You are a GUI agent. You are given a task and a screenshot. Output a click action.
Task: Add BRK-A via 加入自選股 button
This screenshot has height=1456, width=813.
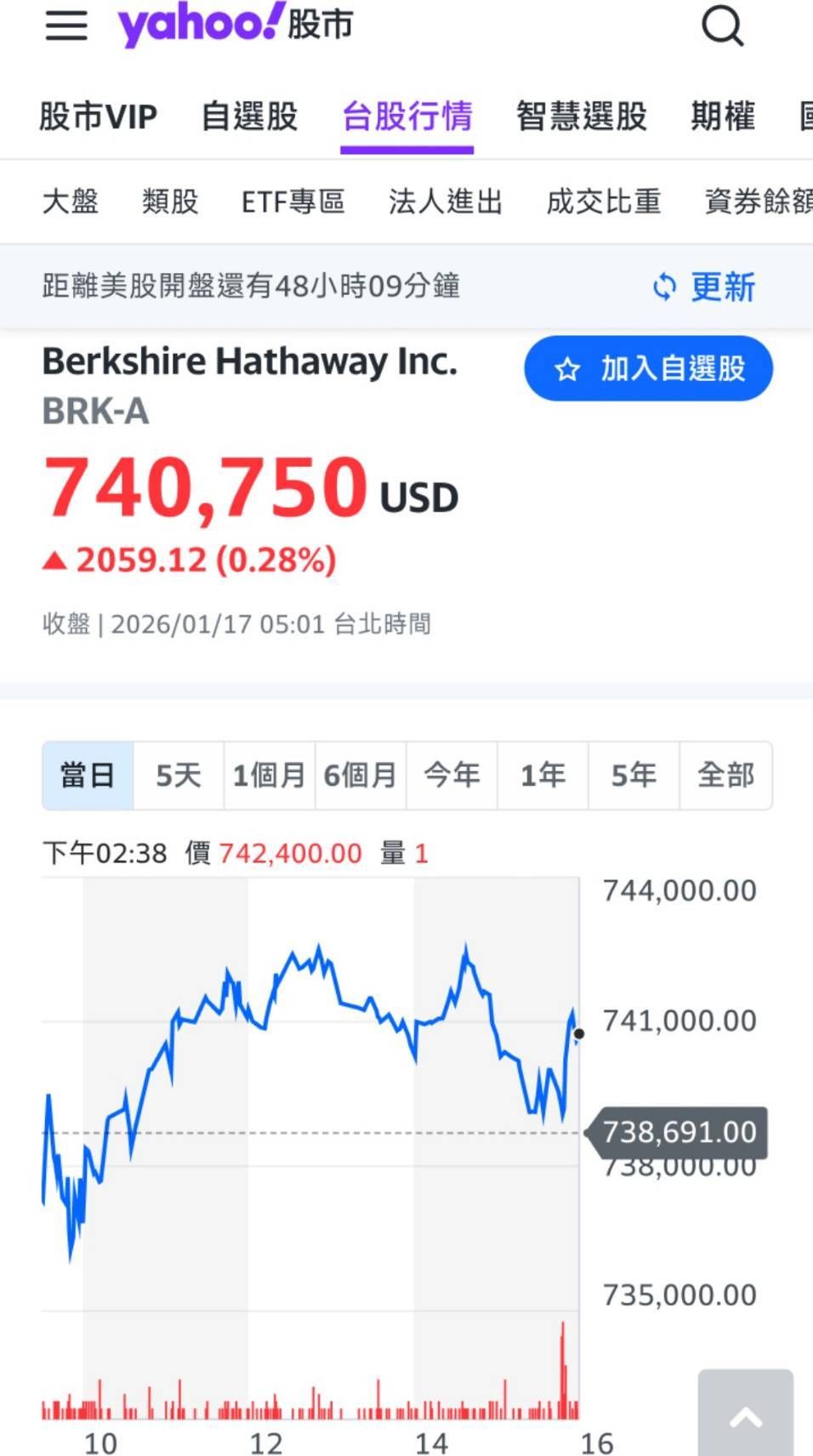point(647,368)
